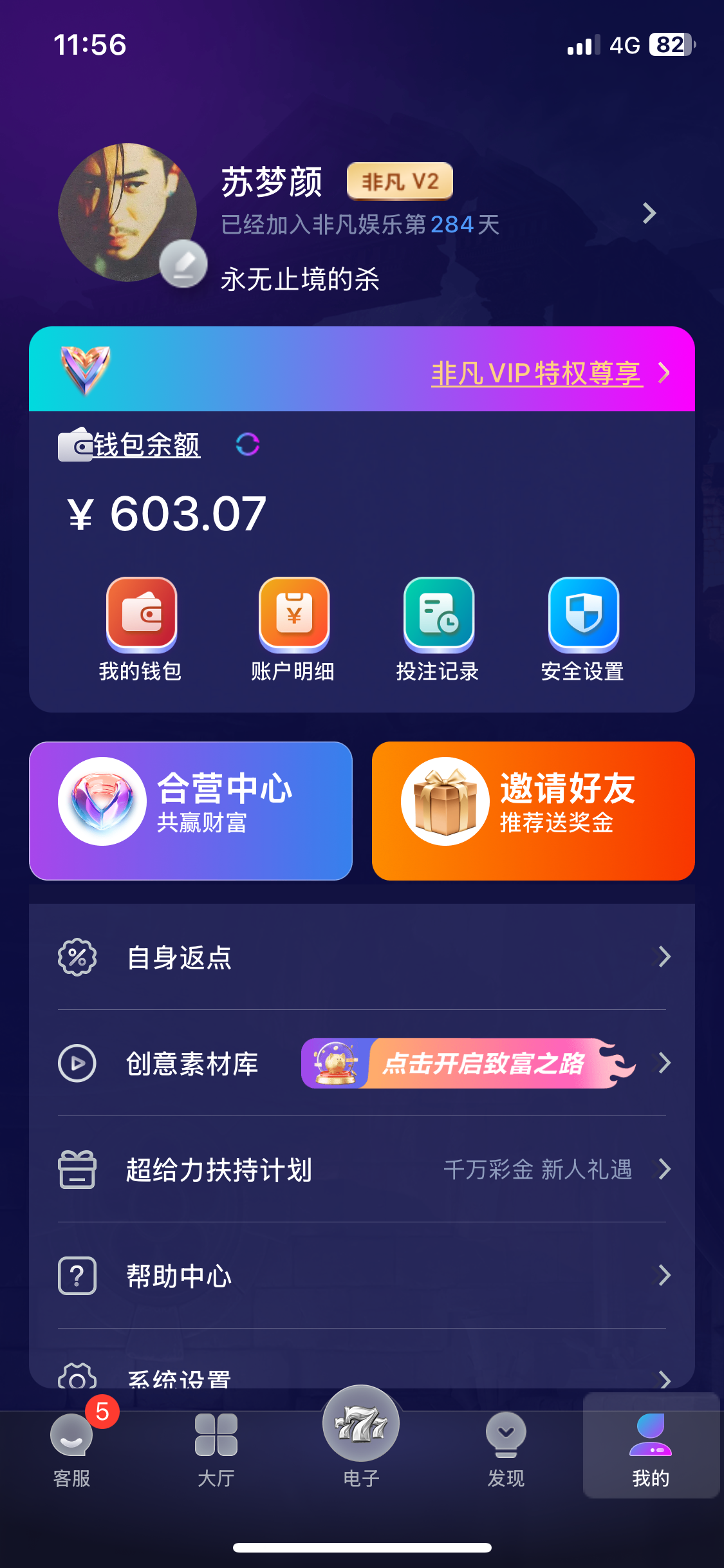
Task: Open 钱包余额 link
Action: (147, 445)
